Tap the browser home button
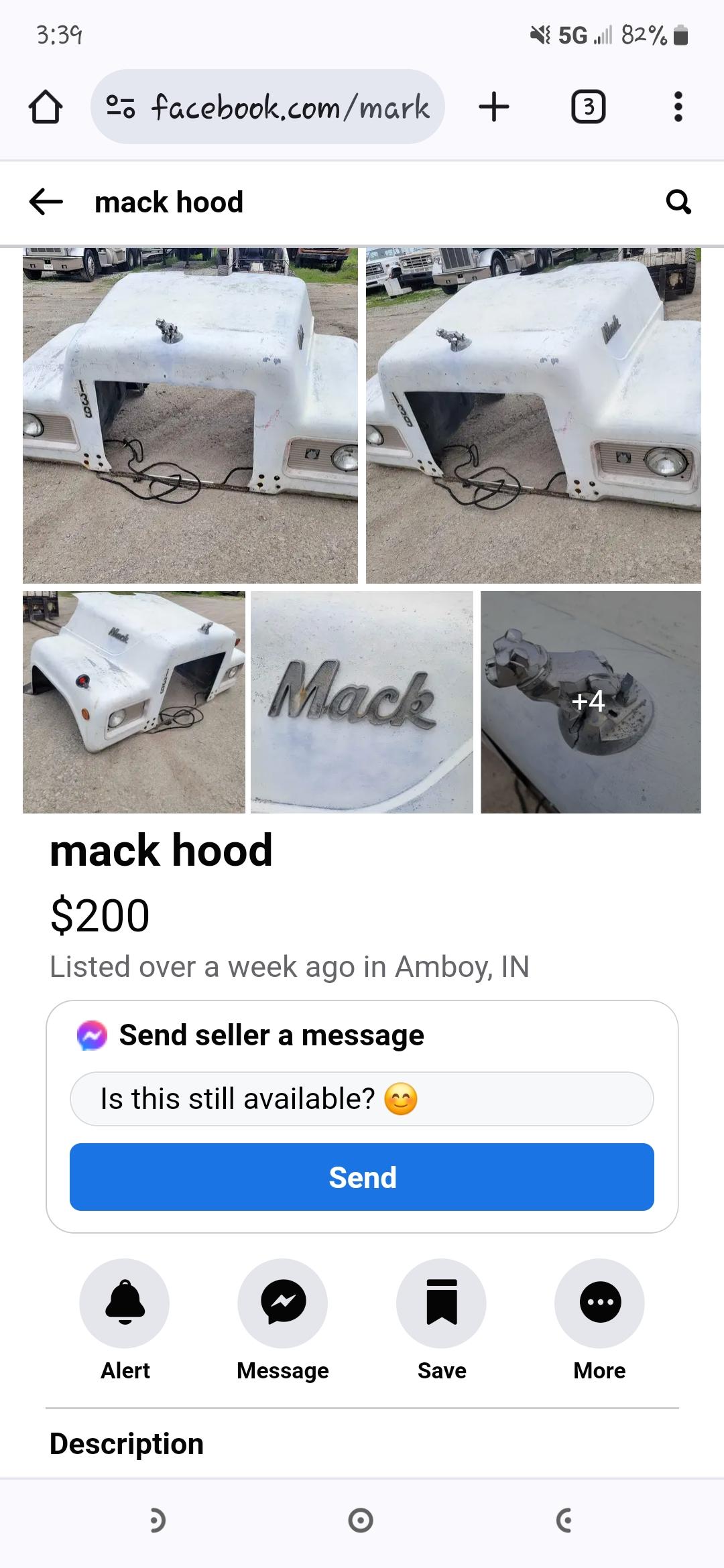This screenshot has height=1568, width=724. (x=46, y=107)
